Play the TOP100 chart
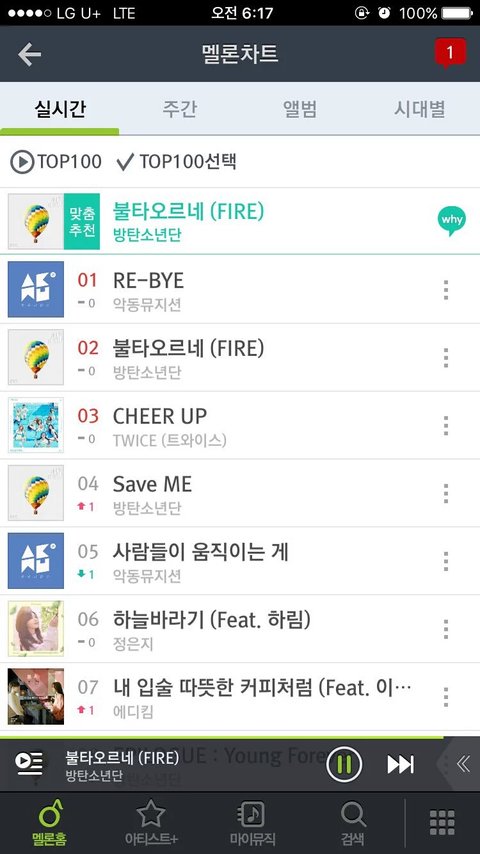480x854 pixels. coord(56,162)
